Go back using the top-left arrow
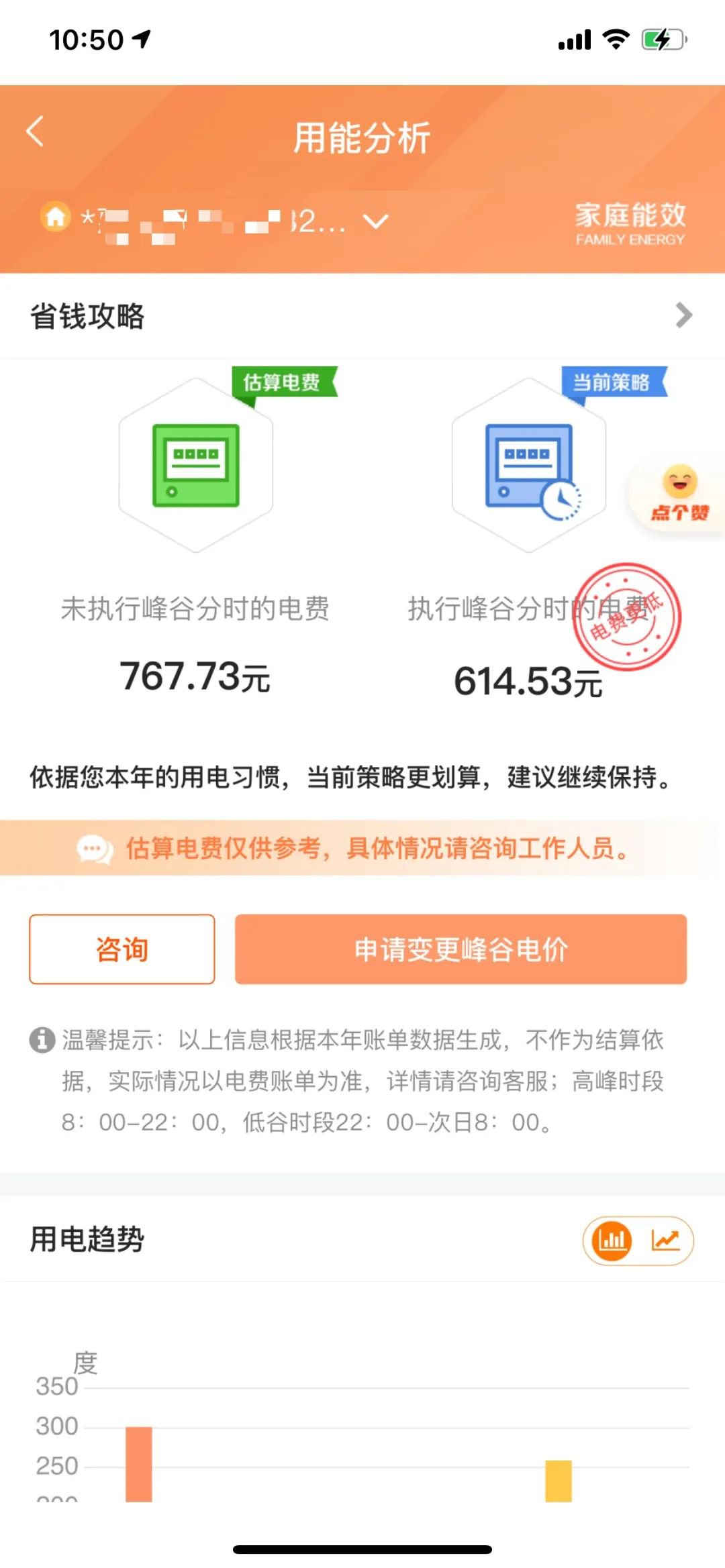Viewport: 725px width, 1568px height. (35, 132)
